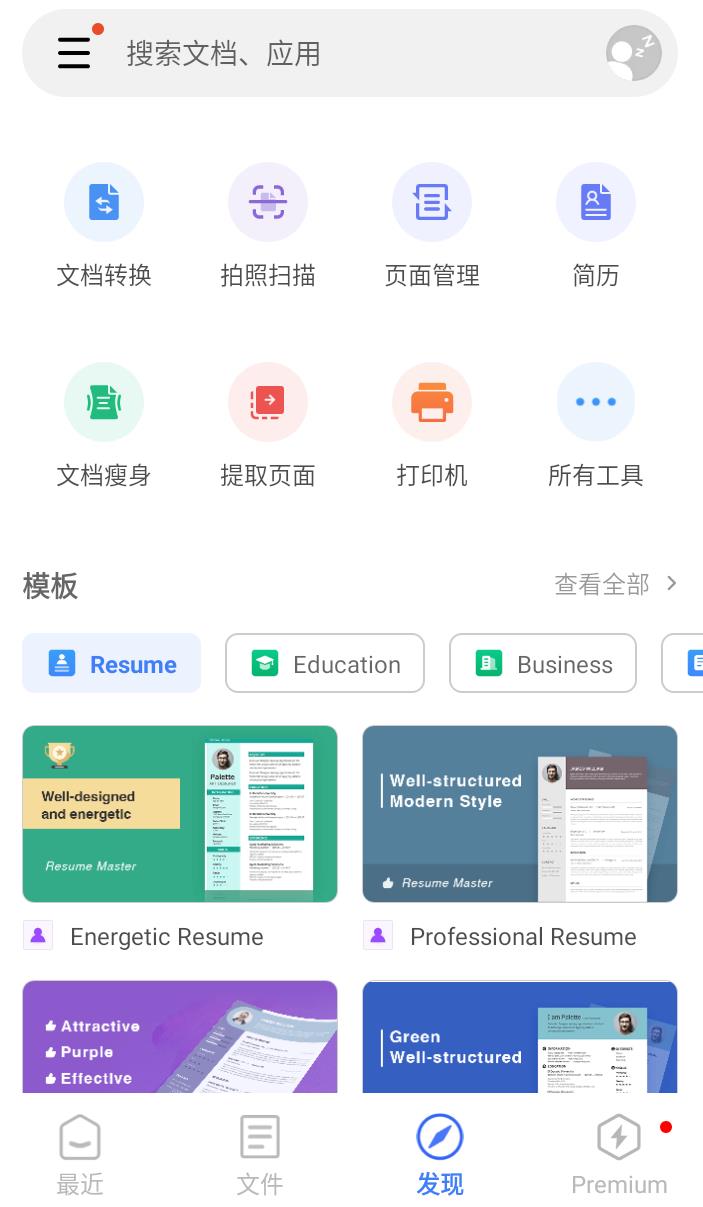Open the 打印机 printer tool

(x=432, y=403)
